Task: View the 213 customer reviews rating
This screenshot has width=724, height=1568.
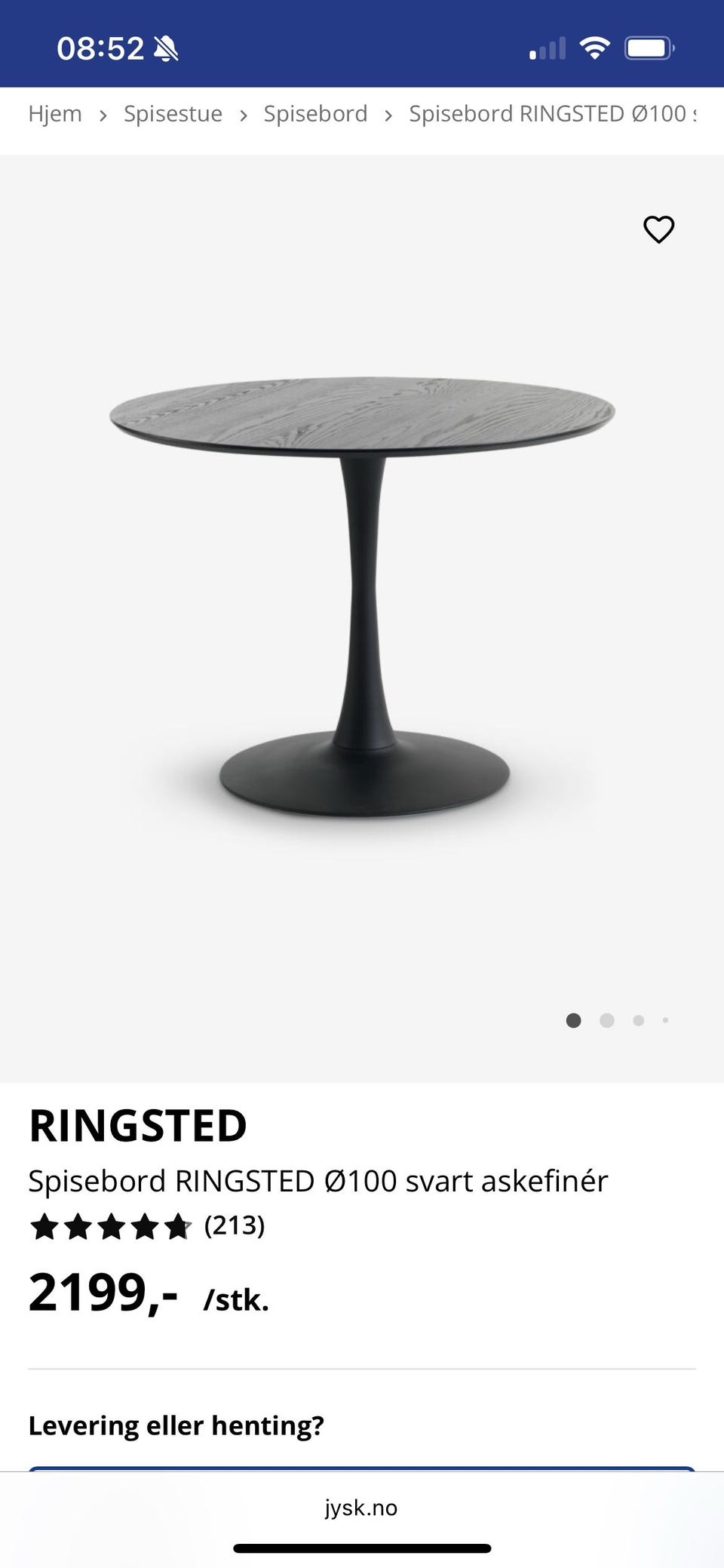Action: [x=147, y=1226]
